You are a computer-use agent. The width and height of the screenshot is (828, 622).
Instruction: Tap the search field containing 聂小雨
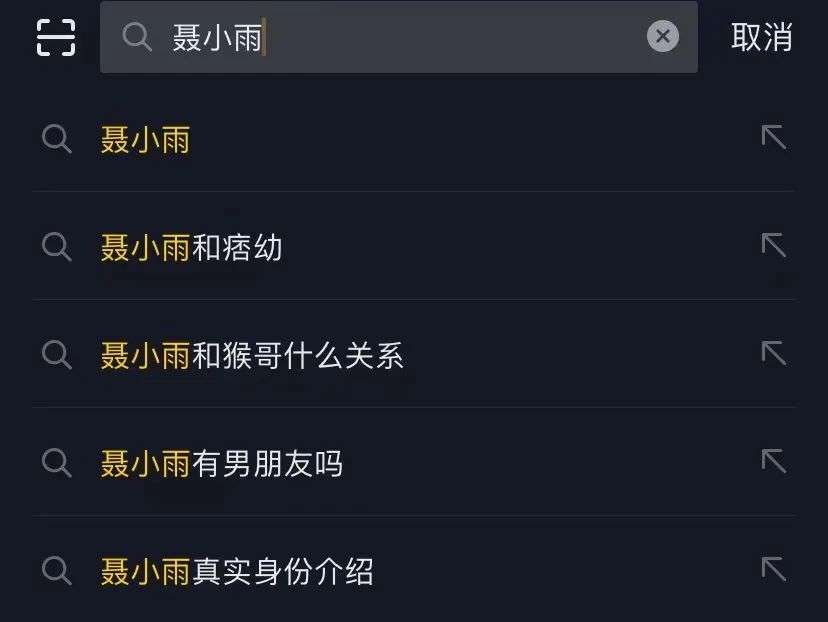point(400,37)
